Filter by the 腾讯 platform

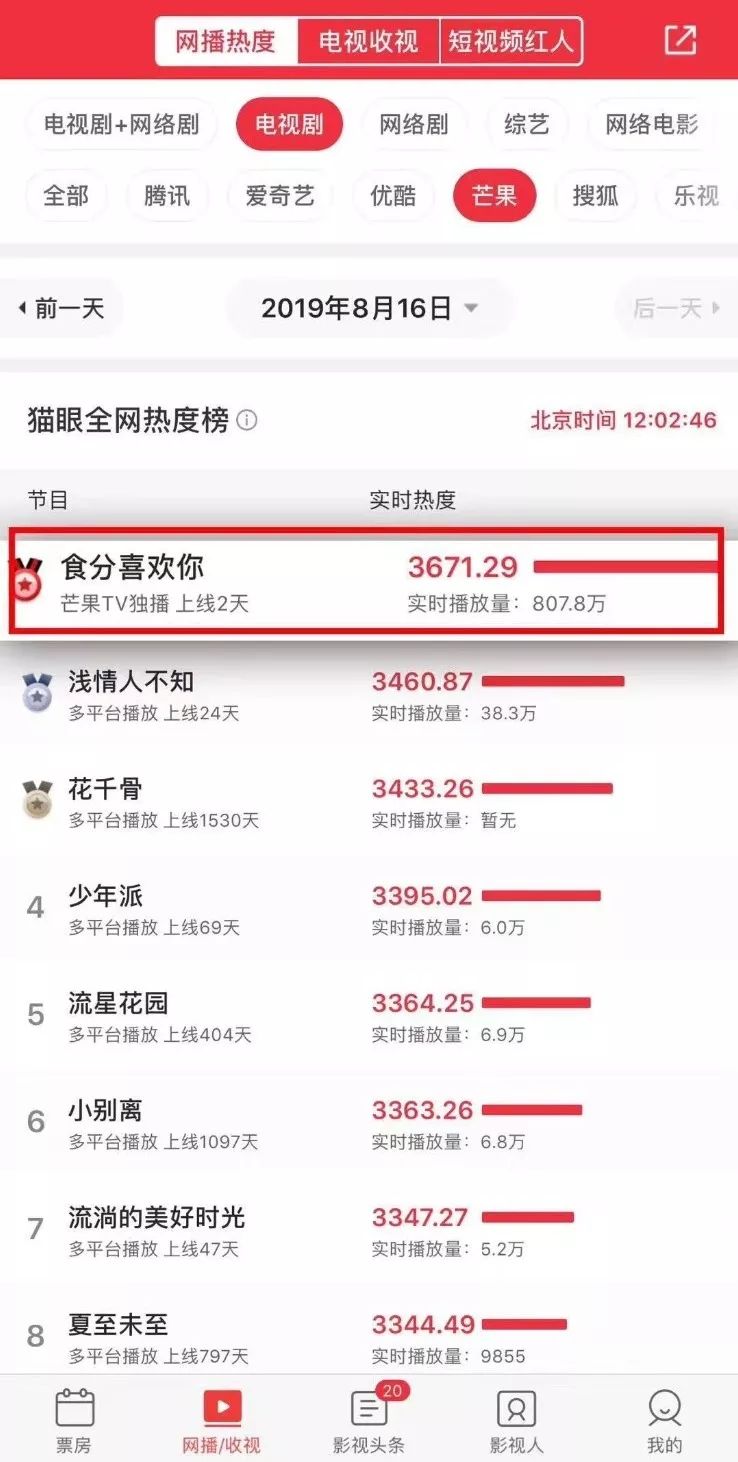click(x=167, y=195)
